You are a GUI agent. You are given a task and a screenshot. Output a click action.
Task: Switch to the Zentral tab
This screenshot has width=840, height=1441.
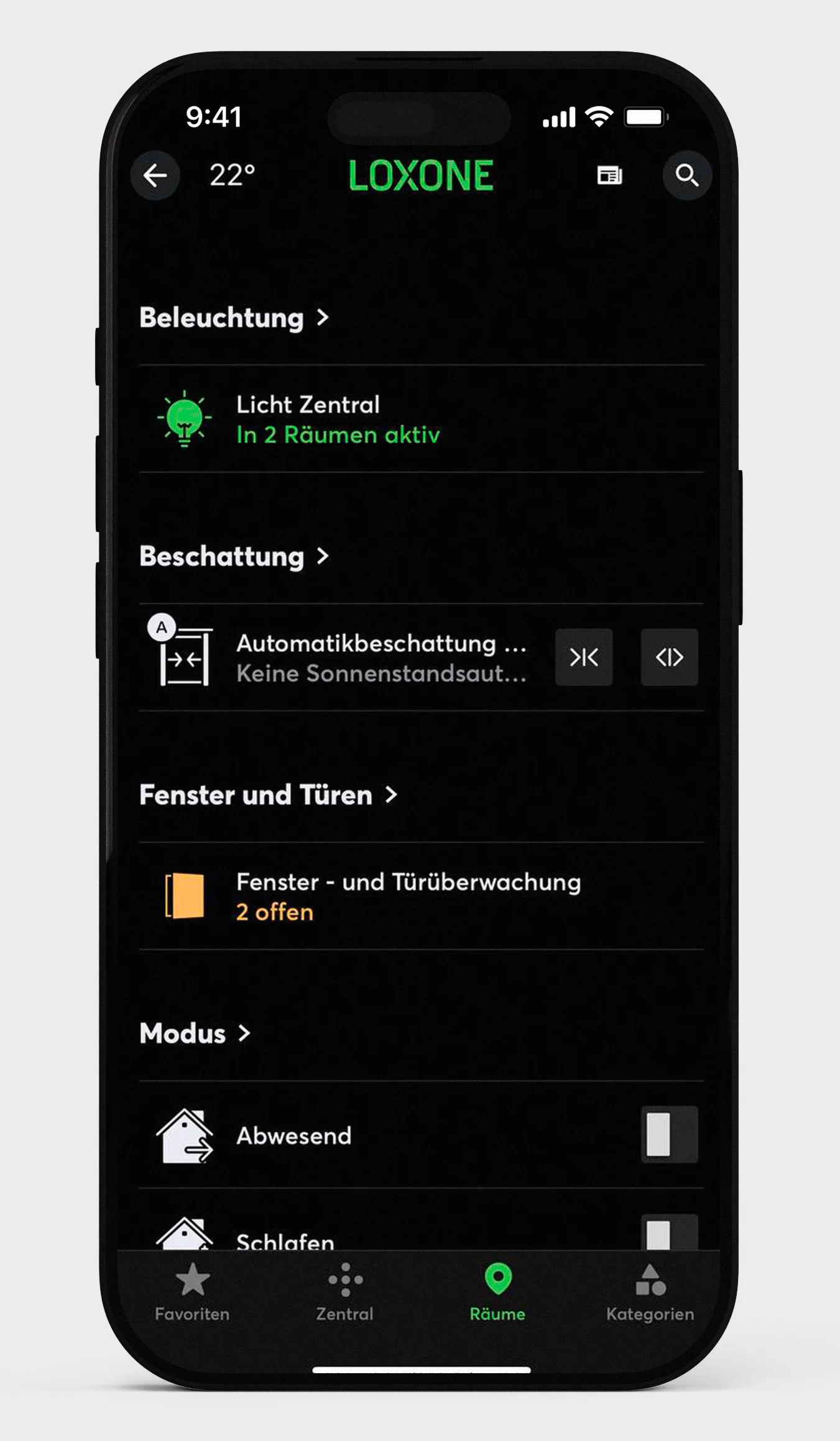point(345,1292)
